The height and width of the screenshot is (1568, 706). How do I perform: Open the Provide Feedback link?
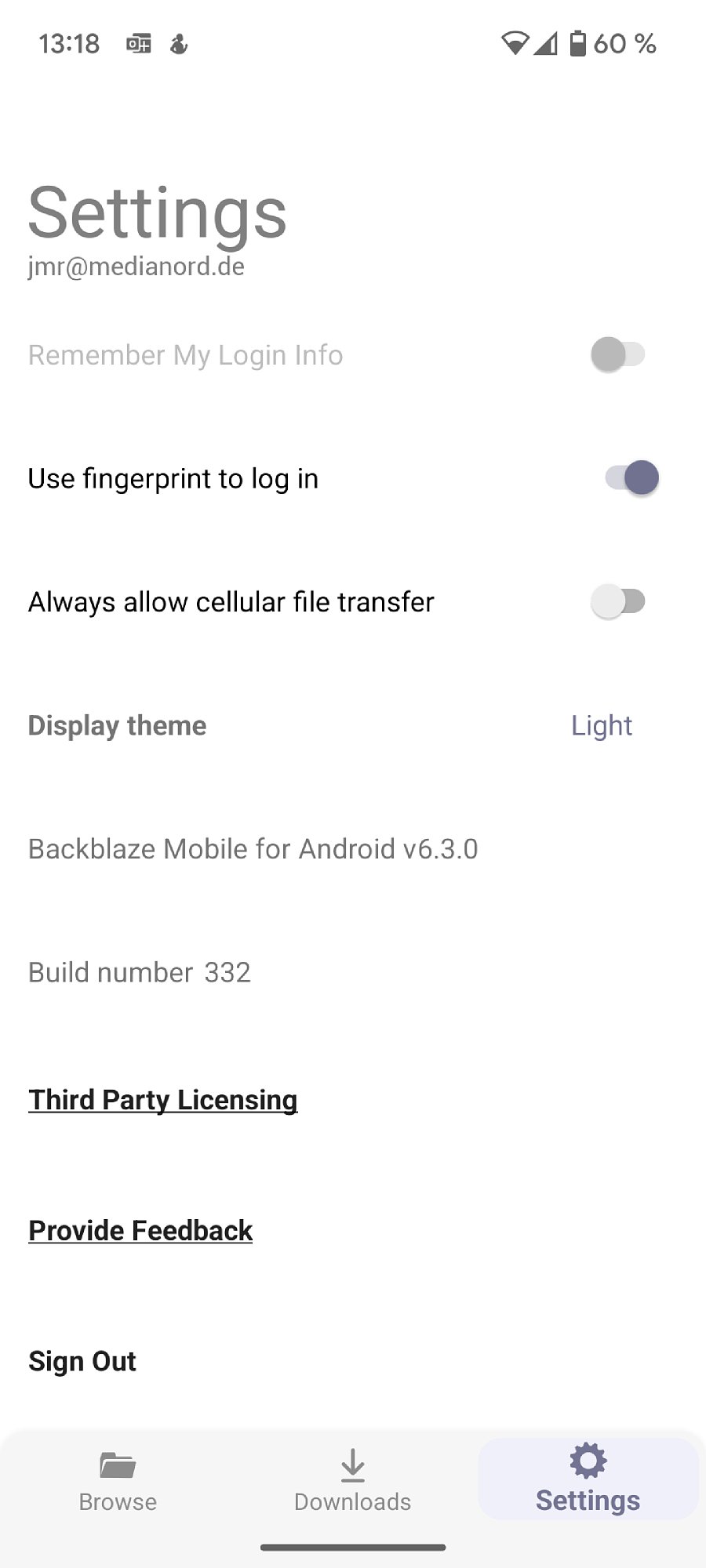coord(140,1230)
